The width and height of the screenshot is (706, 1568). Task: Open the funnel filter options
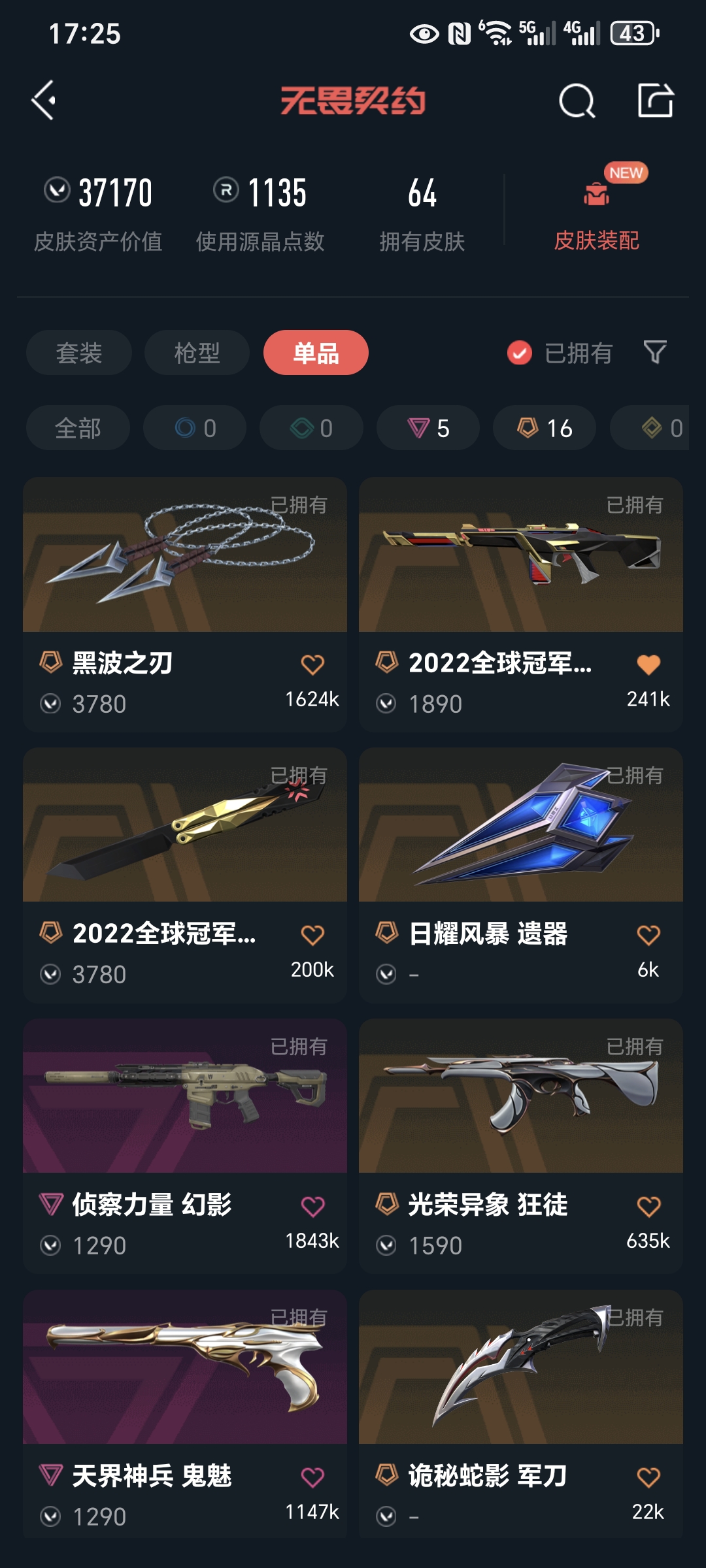coord(655,352)
